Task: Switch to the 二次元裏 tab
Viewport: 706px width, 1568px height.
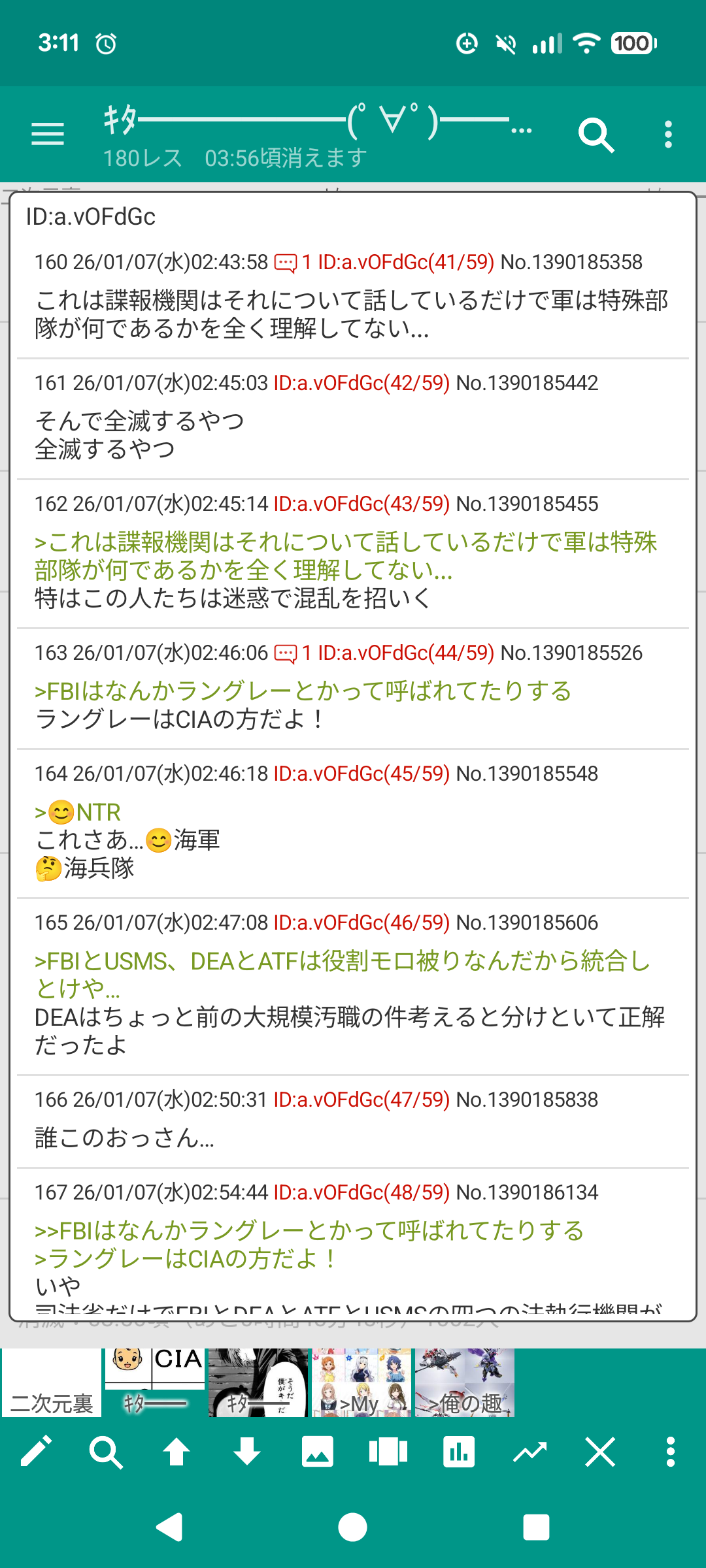Action: pyautogui.click(x=52, y=1383)
